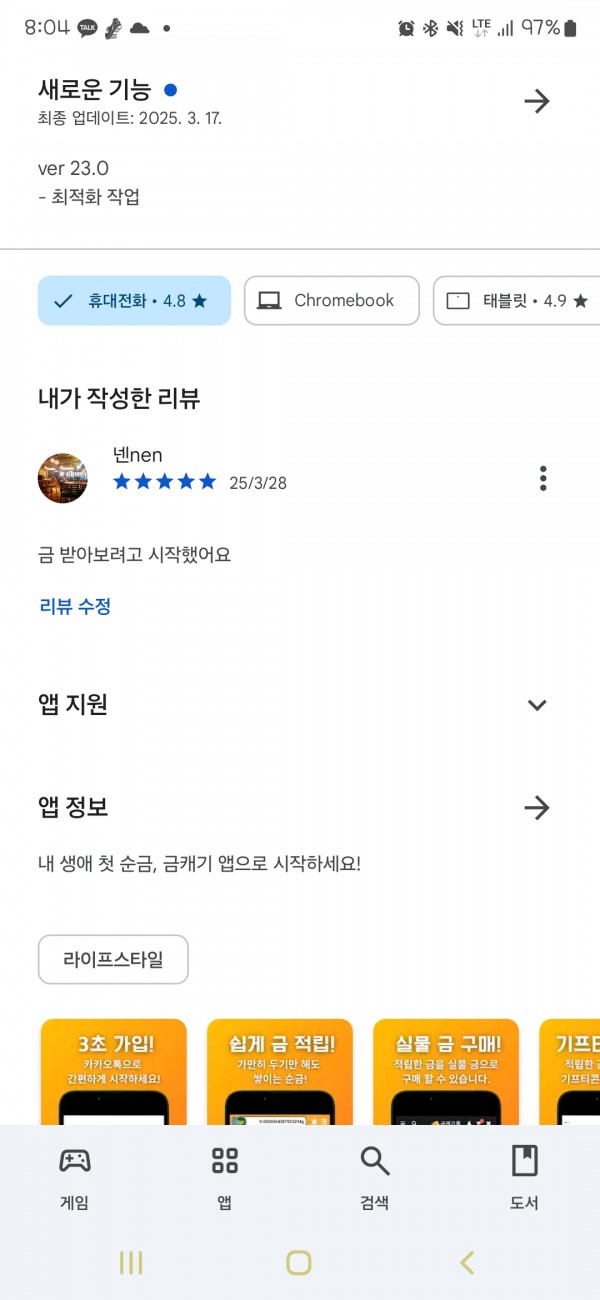Tap the 리뷰 수정 link
Image resolution: width=600 pixels, height=1300 pixels.
(x=75, y=606)
